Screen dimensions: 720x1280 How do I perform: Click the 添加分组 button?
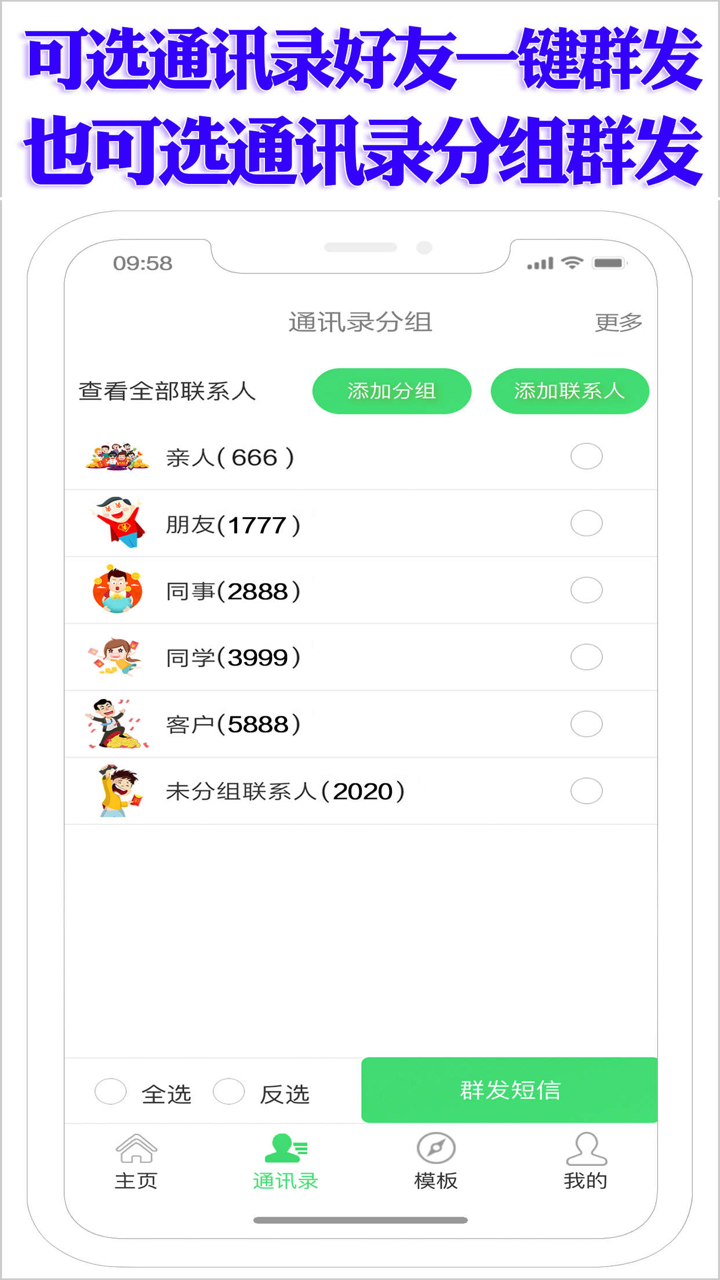(391, 391)
